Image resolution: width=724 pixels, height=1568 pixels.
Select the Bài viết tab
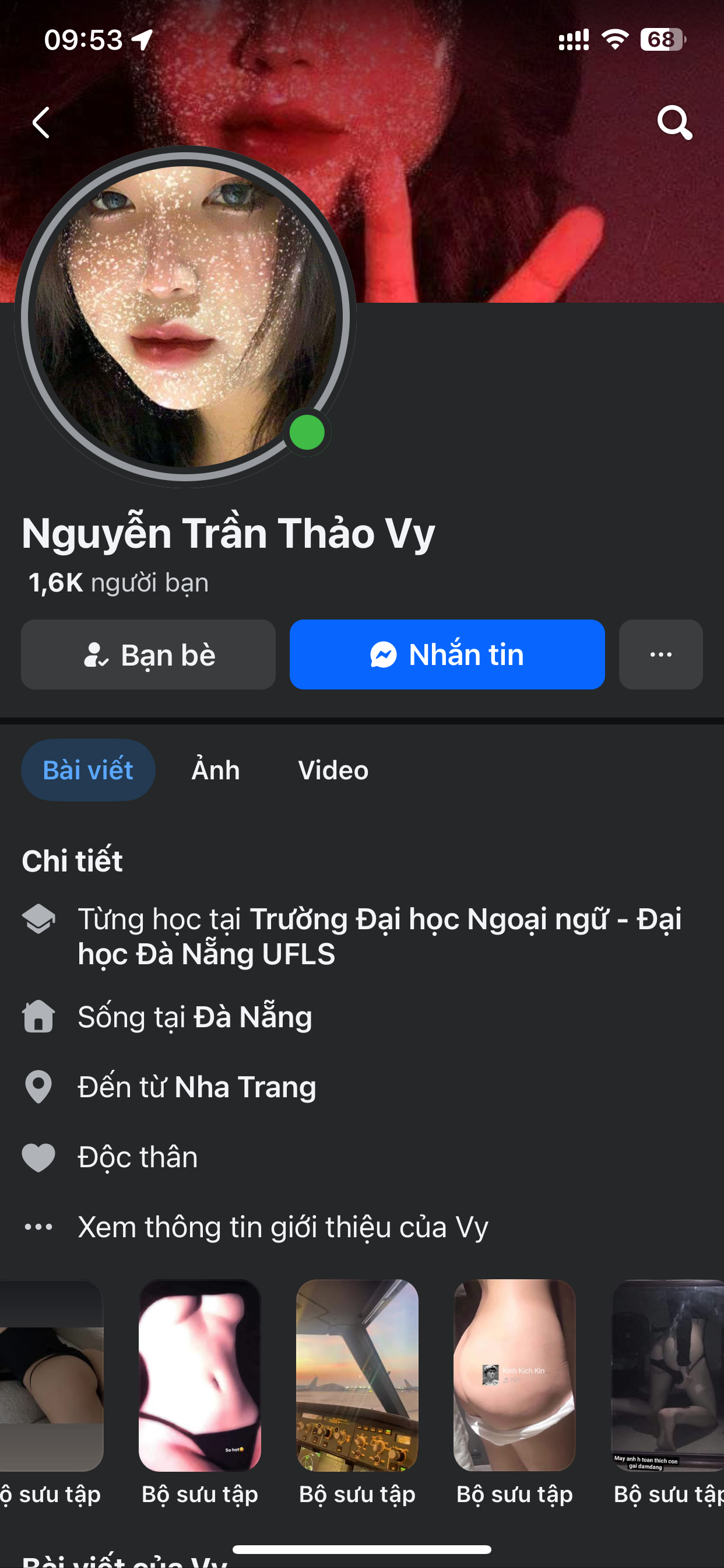click(88, 770)
